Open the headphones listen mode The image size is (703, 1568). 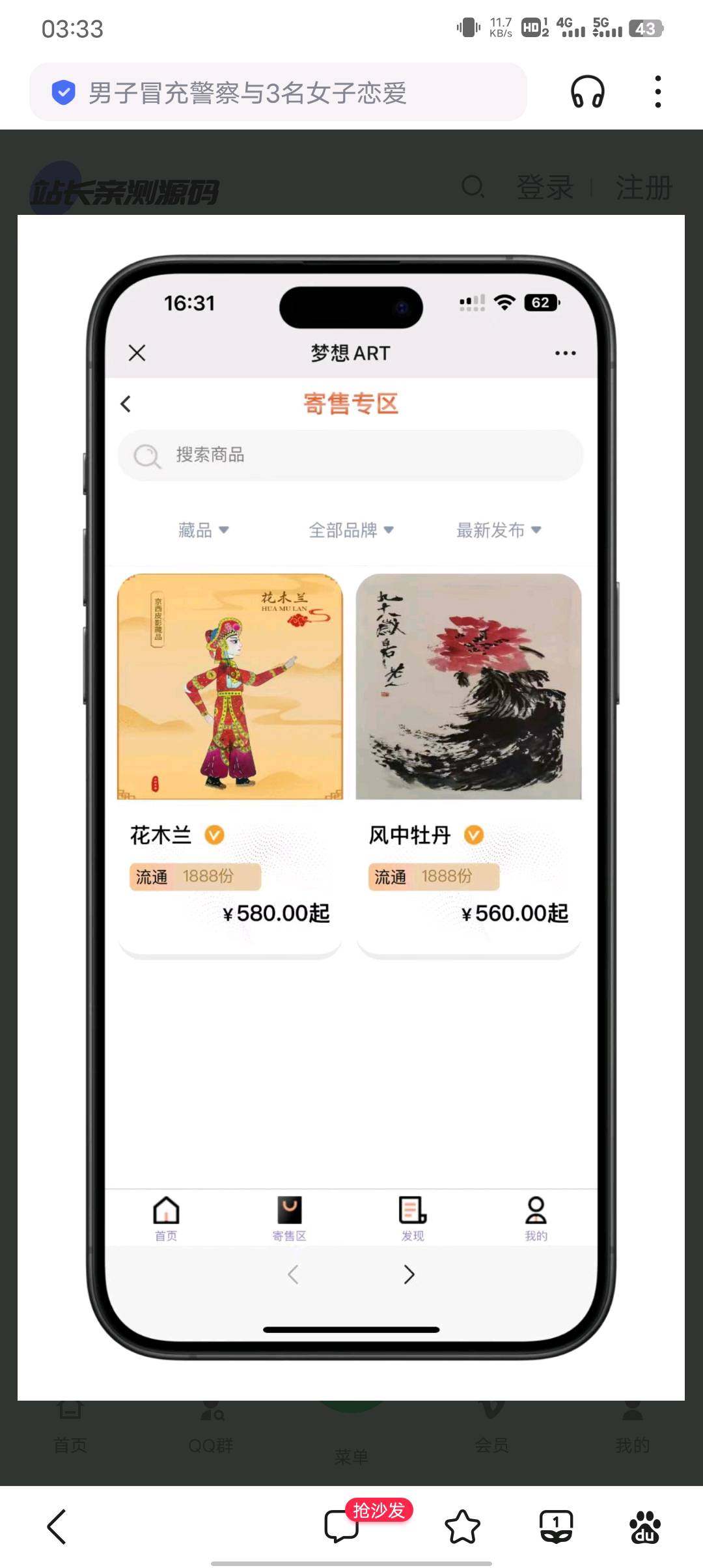[x=587, y=92]
